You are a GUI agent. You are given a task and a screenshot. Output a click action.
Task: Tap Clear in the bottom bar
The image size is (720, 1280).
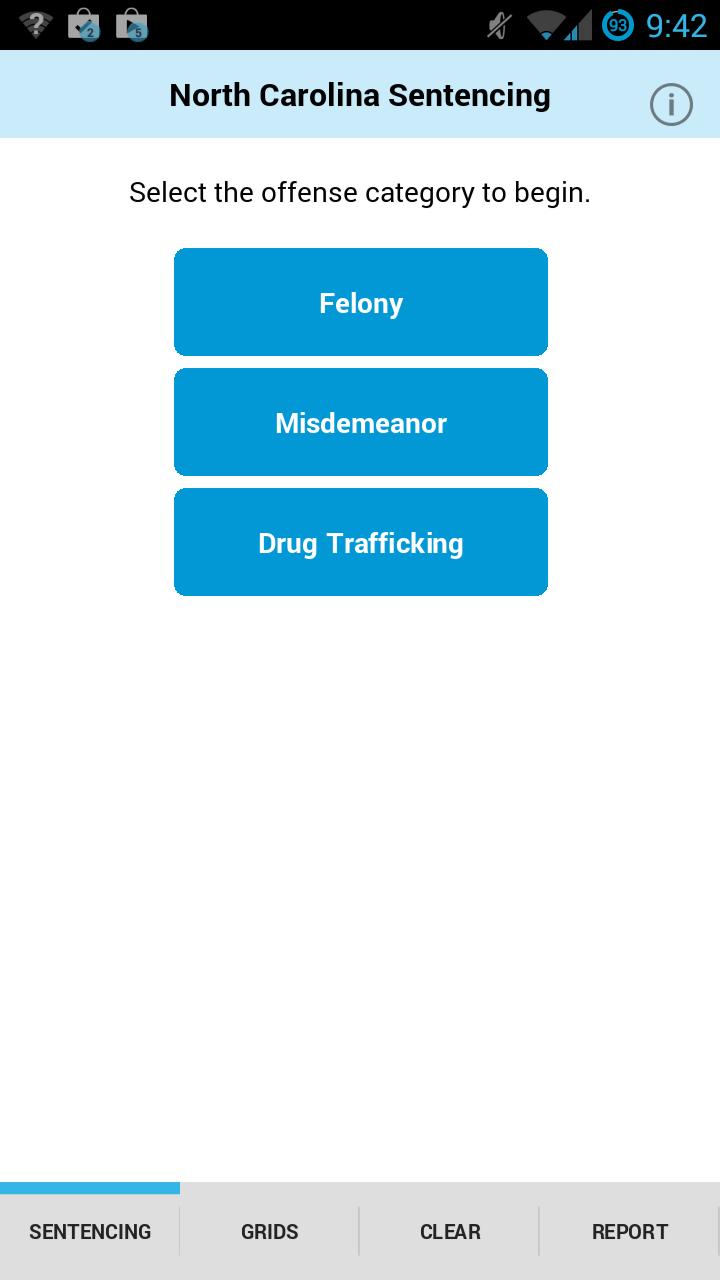coord(450,1231)
